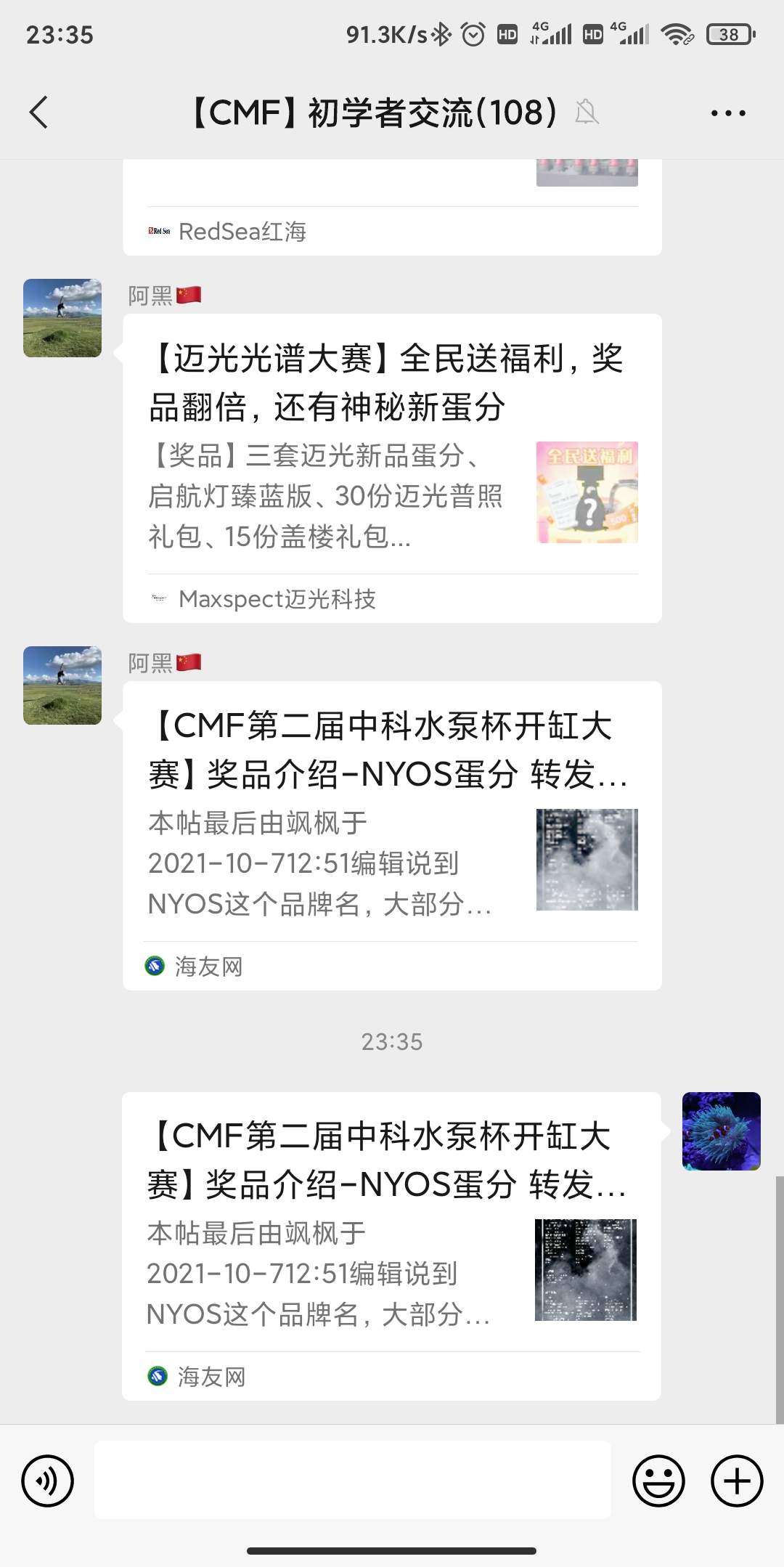
Task: Open the Maxspect迈光光谱大赛 shared article
Action: point(392,468)
